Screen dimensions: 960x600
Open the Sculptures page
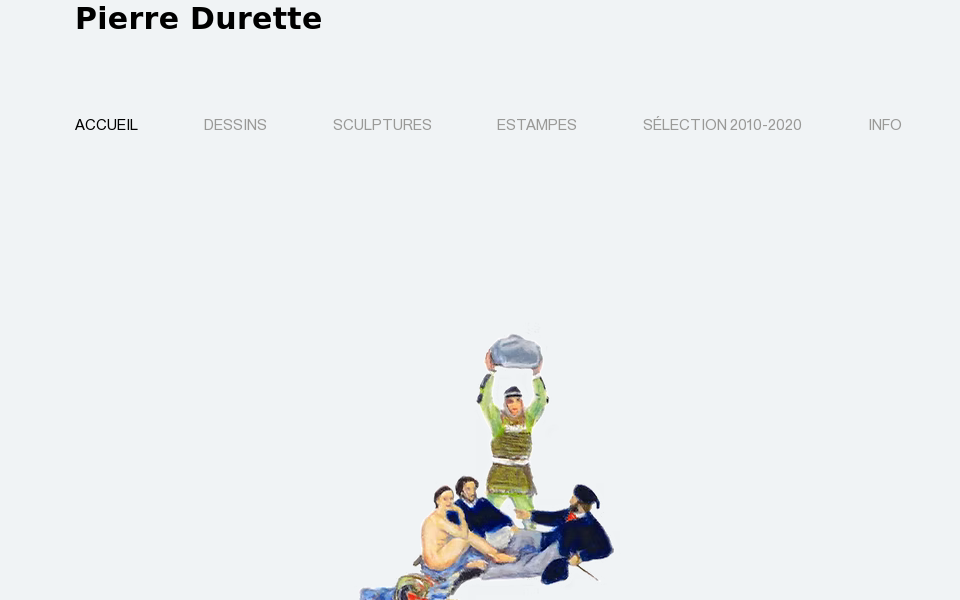(x=382, y=125)
